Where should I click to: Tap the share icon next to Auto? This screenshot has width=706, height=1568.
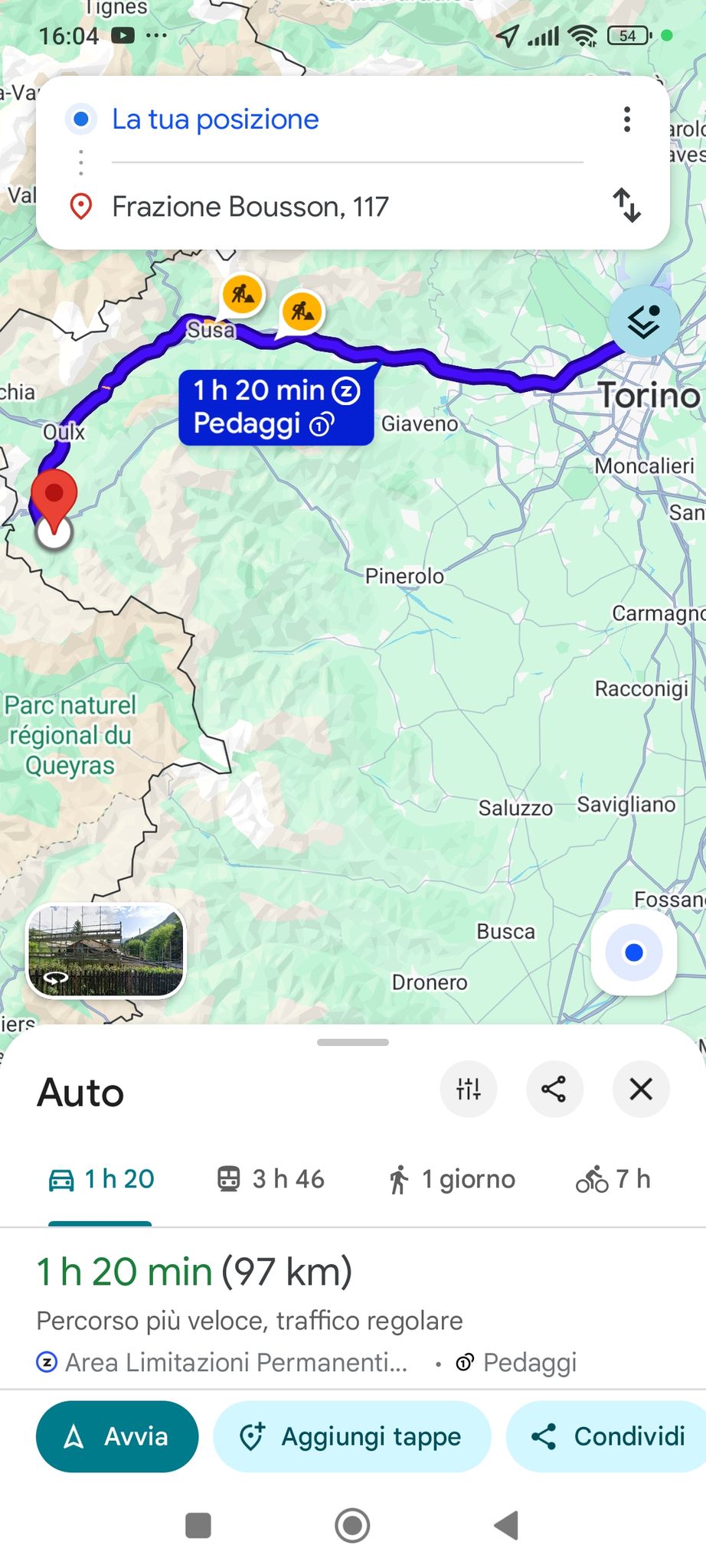pos(554,1089)
